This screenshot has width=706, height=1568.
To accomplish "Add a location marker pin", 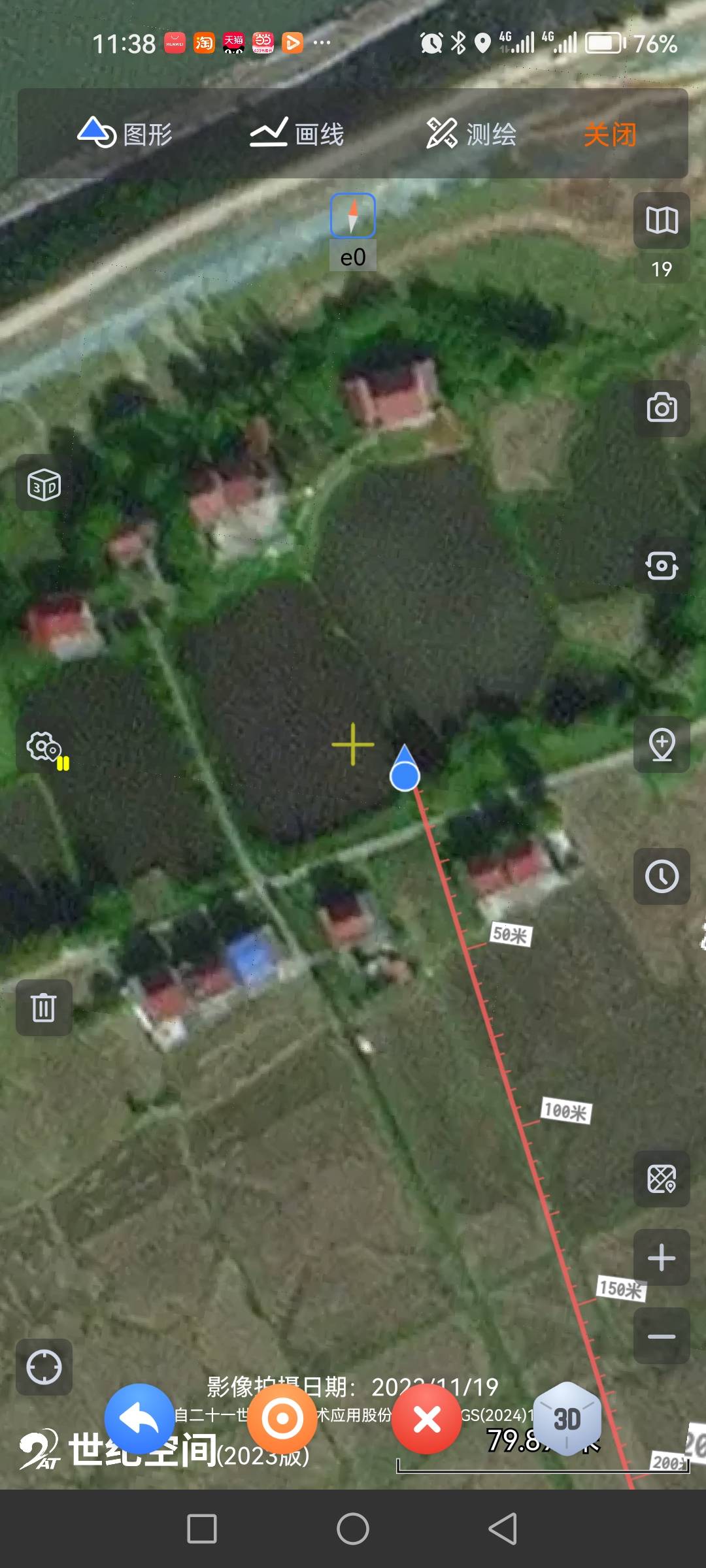I will point(662,744).
